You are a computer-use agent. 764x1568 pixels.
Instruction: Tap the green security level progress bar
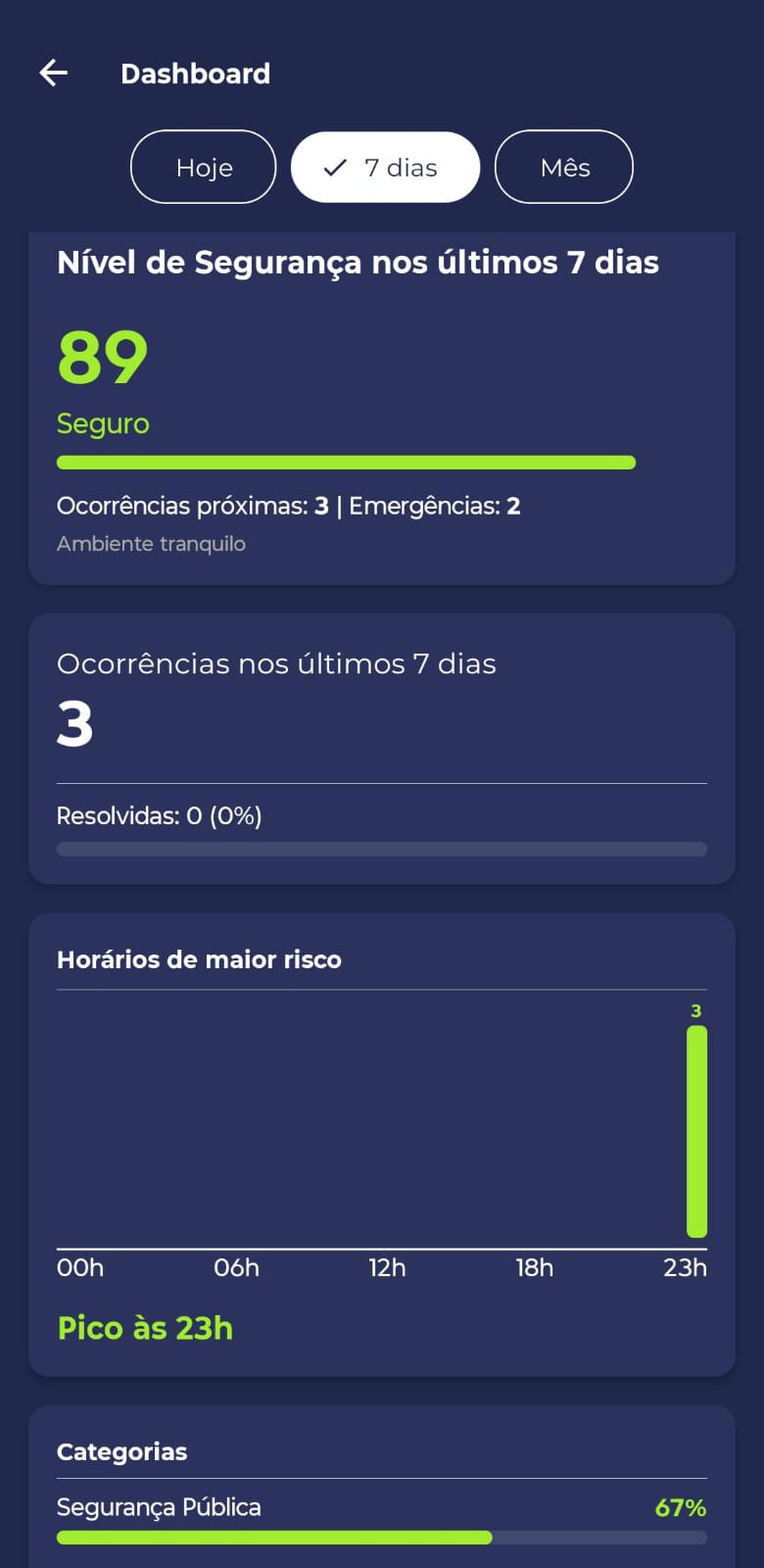point(346,462)
